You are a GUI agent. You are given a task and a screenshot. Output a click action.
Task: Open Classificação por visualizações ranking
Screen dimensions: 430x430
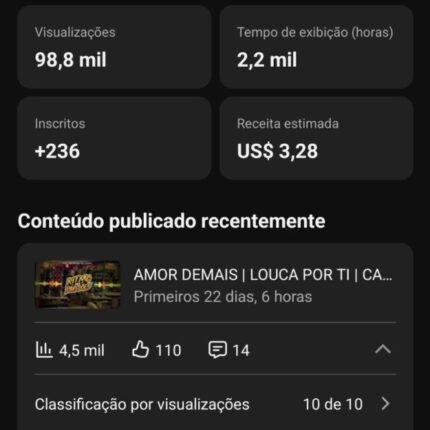(215, 404)
